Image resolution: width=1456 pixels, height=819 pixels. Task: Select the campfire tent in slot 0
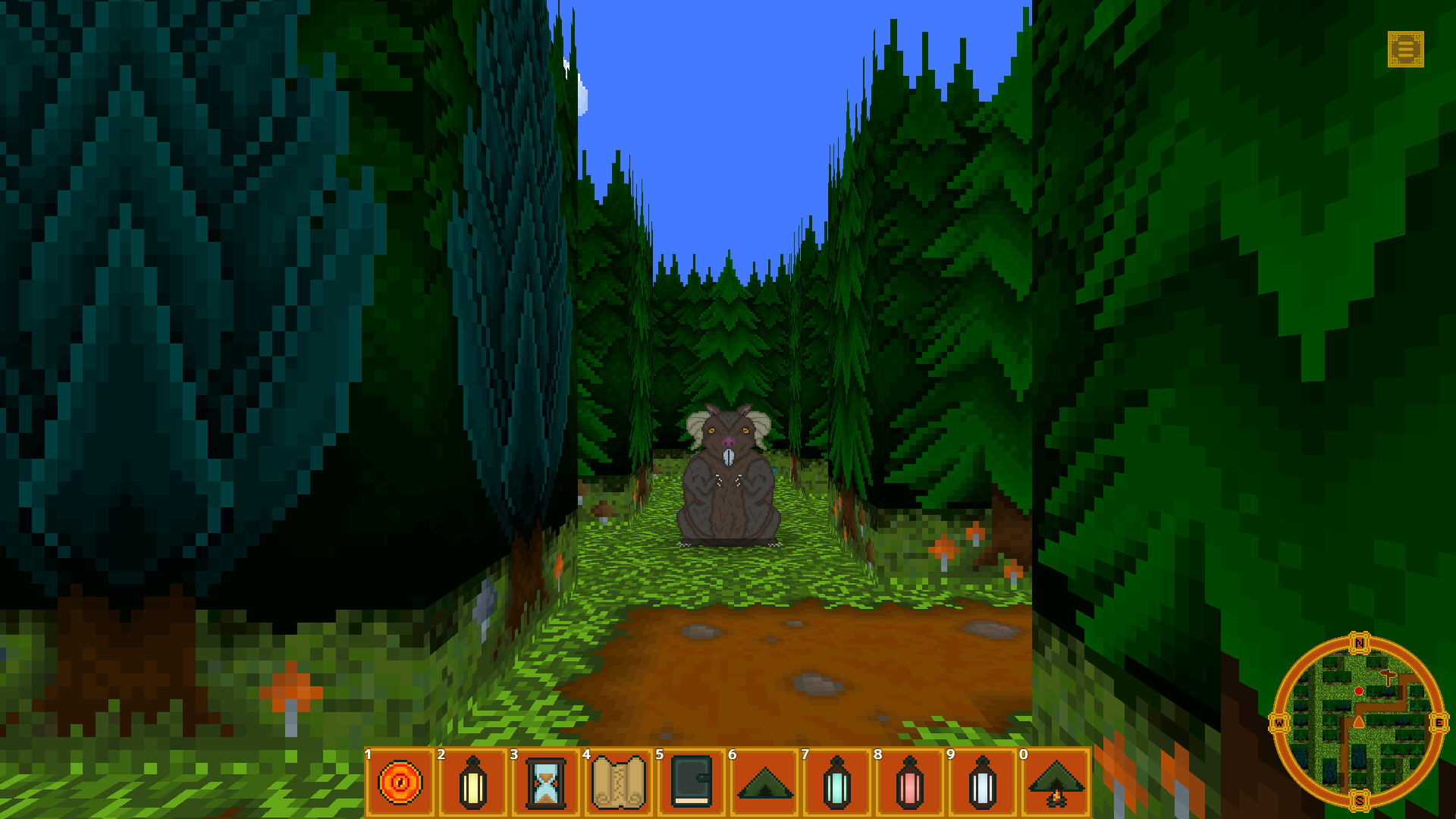pyautogui.click(x=1055, y=783)
